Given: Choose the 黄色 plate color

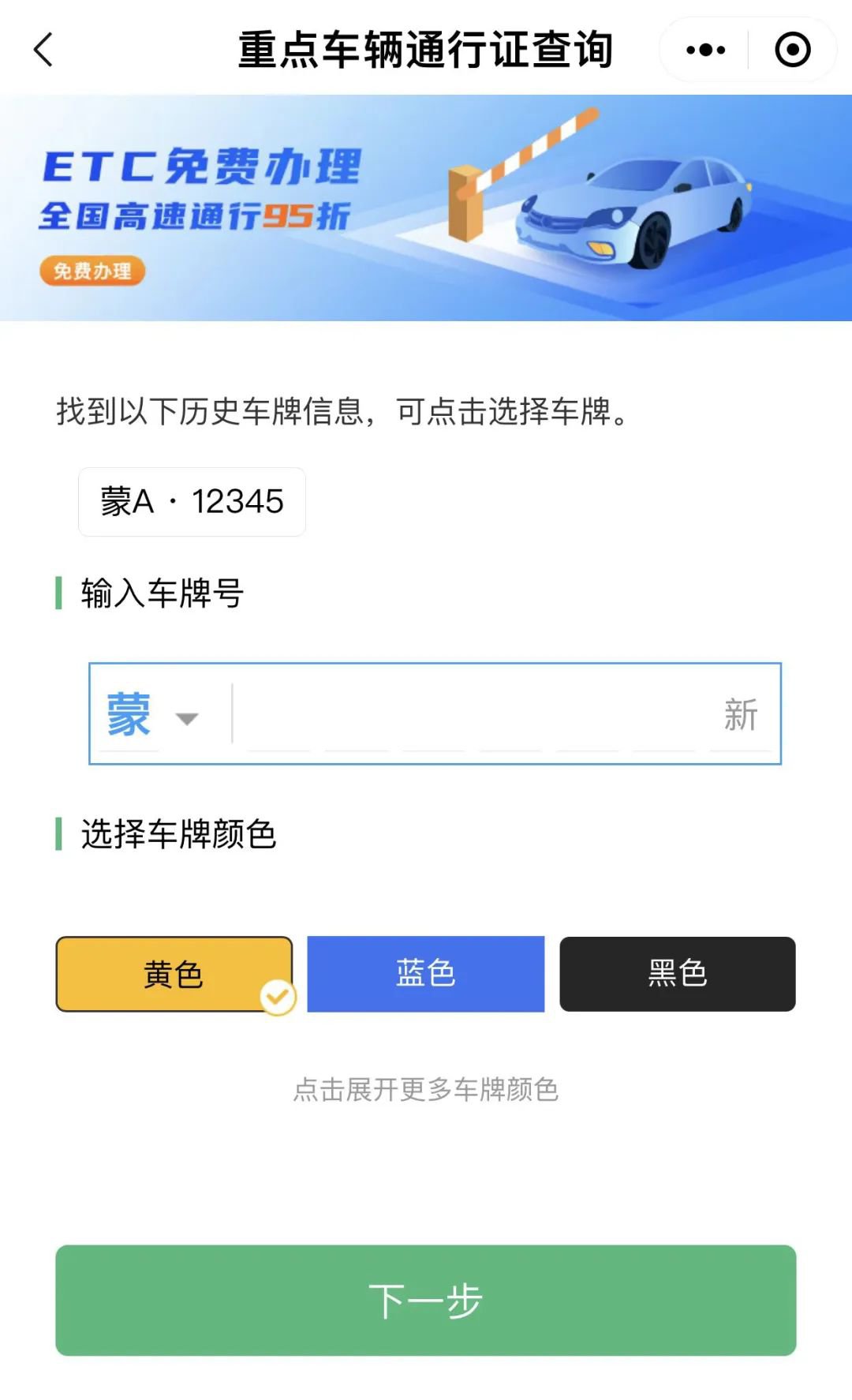Looking at the screenshot, I should click(174, 975).
